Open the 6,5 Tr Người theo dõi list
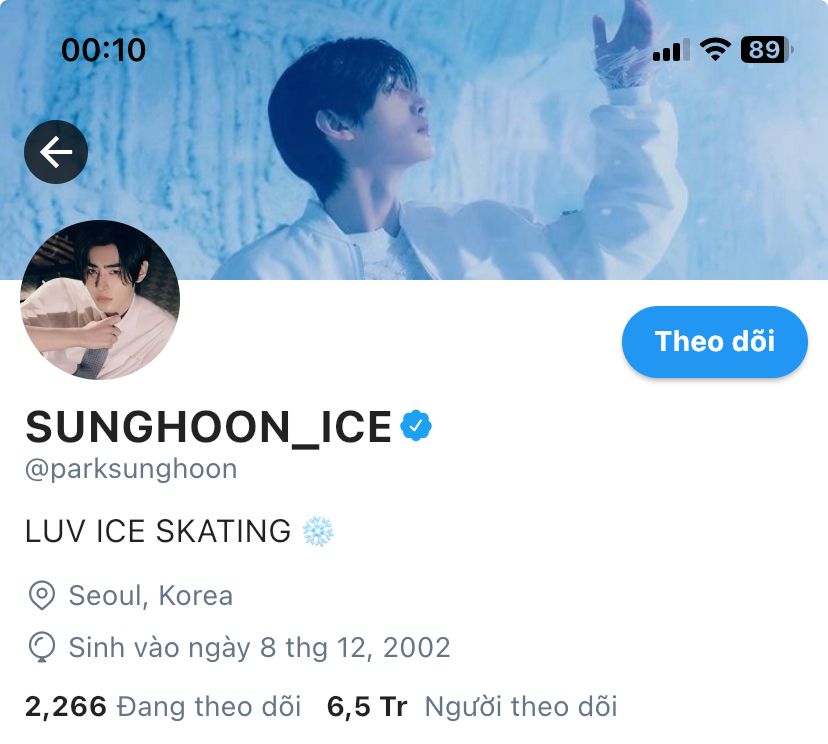This screenshot has width=828, height=744. [472, 707]
